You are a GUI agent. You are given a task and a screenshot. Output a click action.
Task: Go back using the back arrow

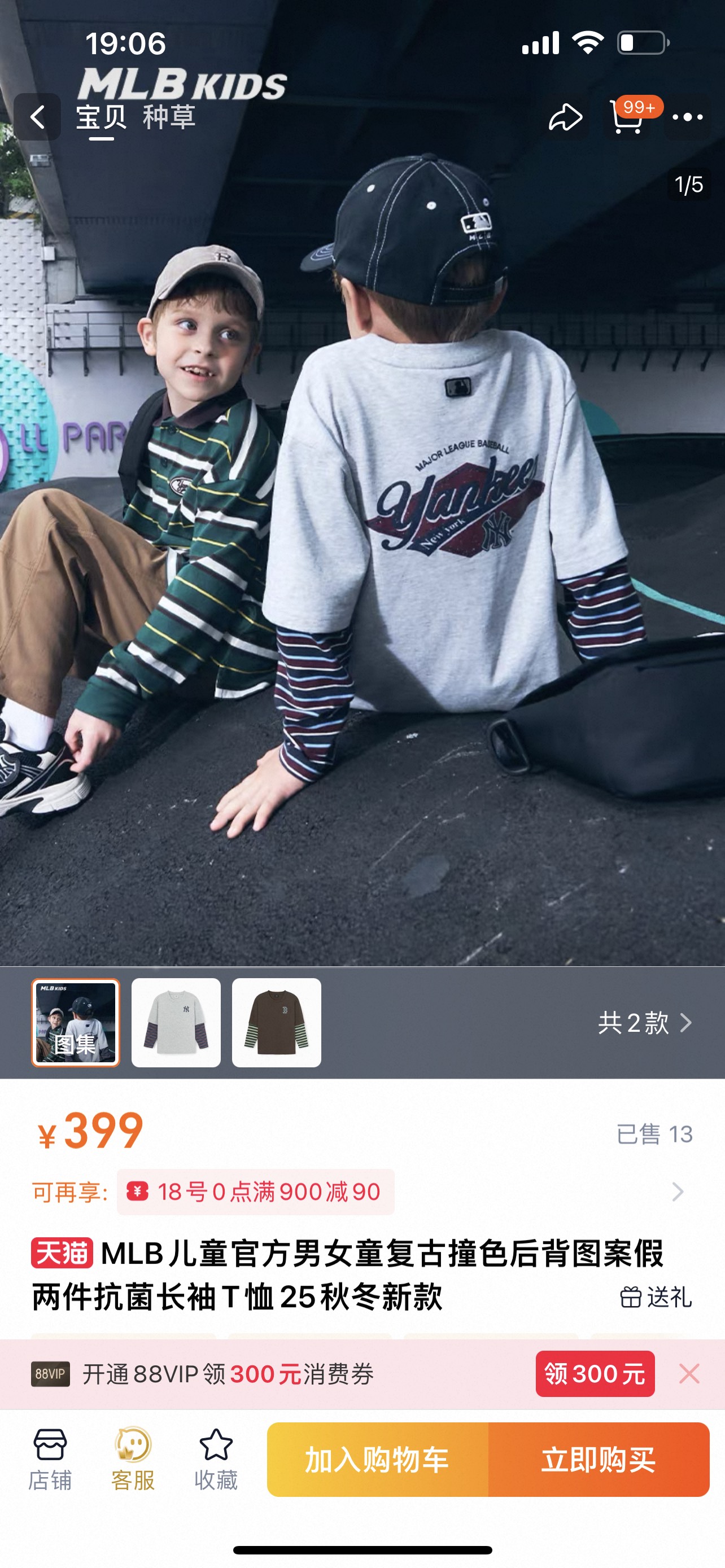tap(37, 117)
